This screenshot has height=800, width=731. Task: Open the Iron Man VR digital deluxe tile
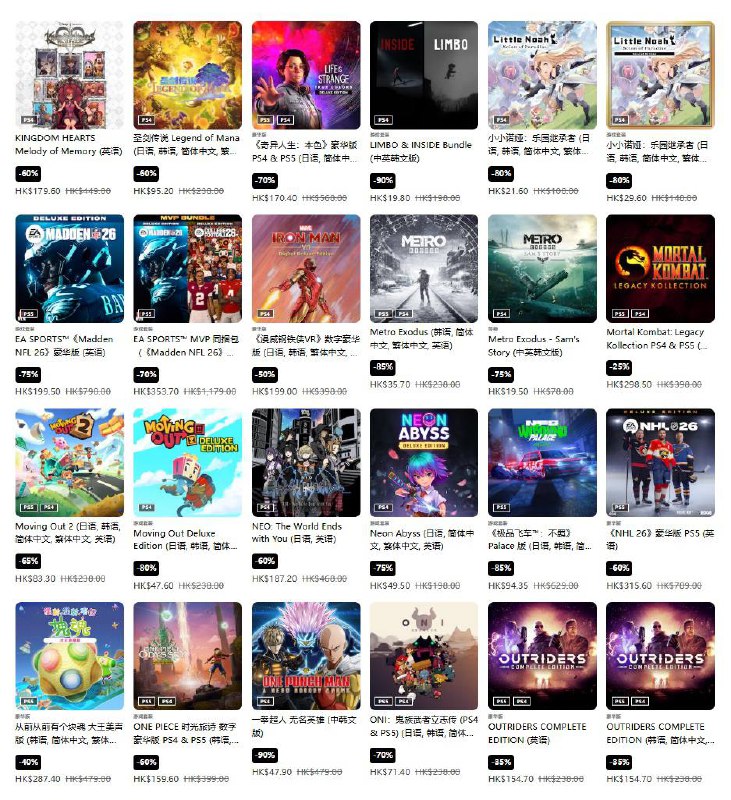point(305,268)
